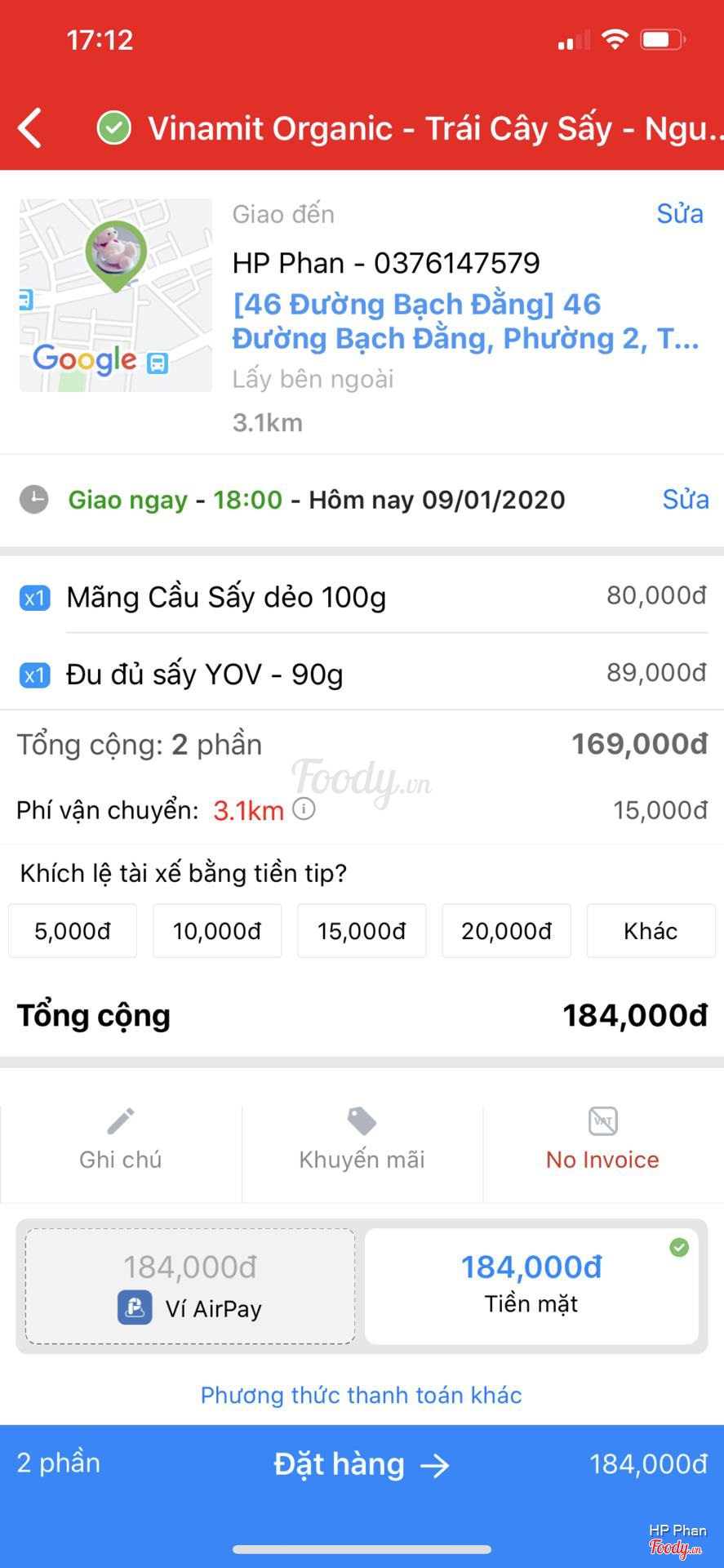Open the Đu đủ sấy YOV - 90g item
This screenshot has height=1568, width=724.
pos(362,674)
